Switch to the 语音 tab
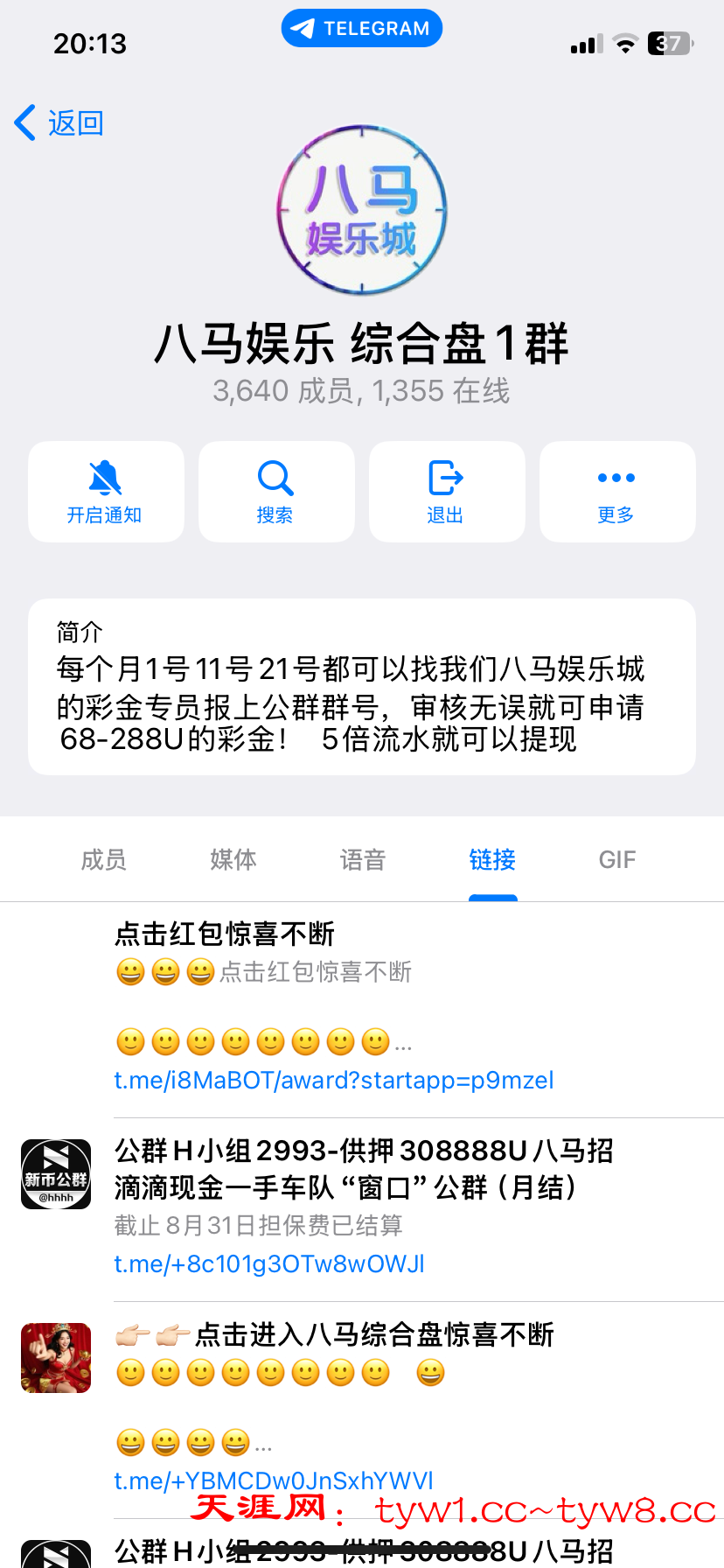This screenshot has height=1568, width=724. point(363,860)
